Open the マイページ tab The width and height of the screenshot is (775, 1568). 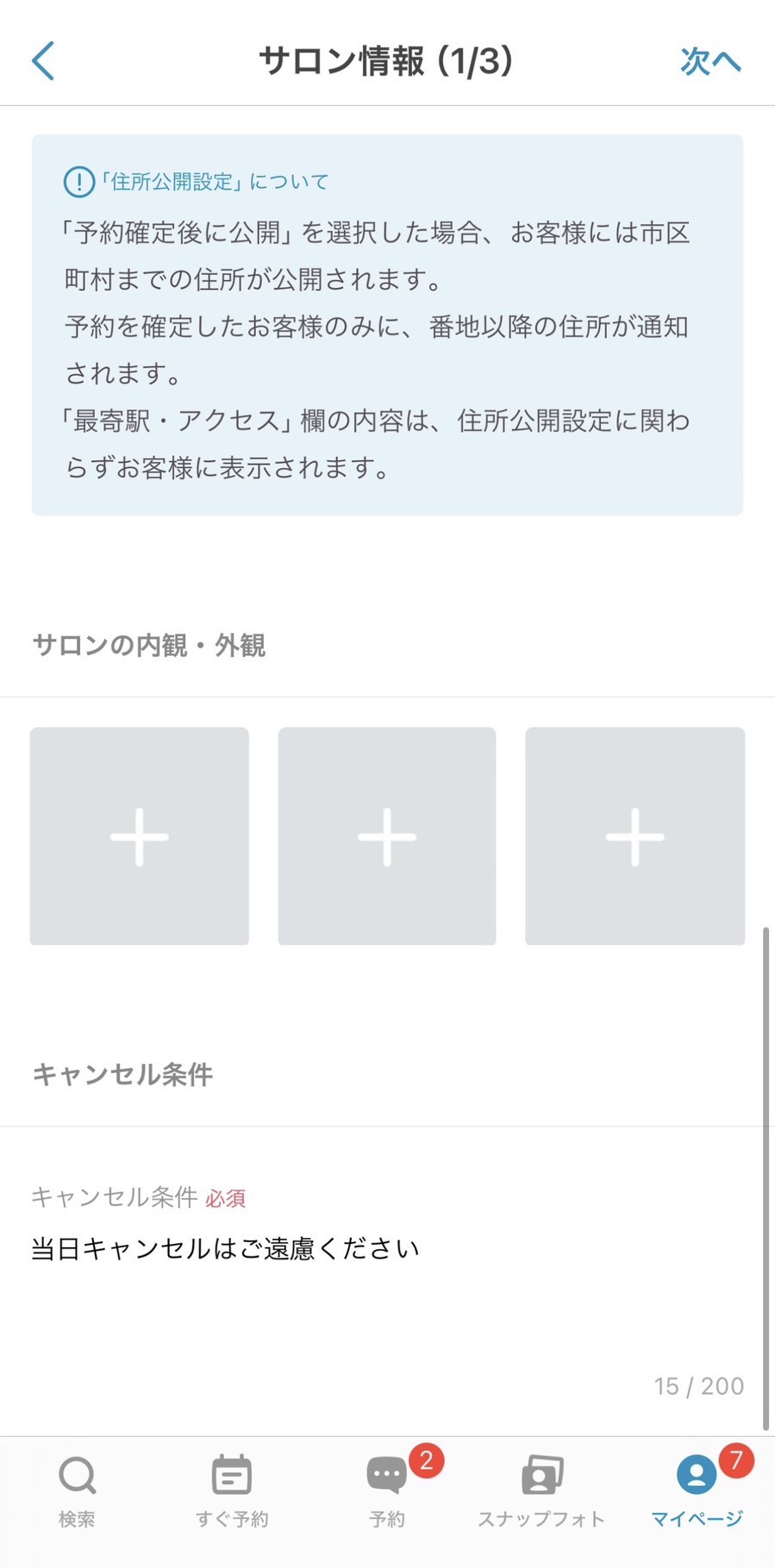[697, 1490]
